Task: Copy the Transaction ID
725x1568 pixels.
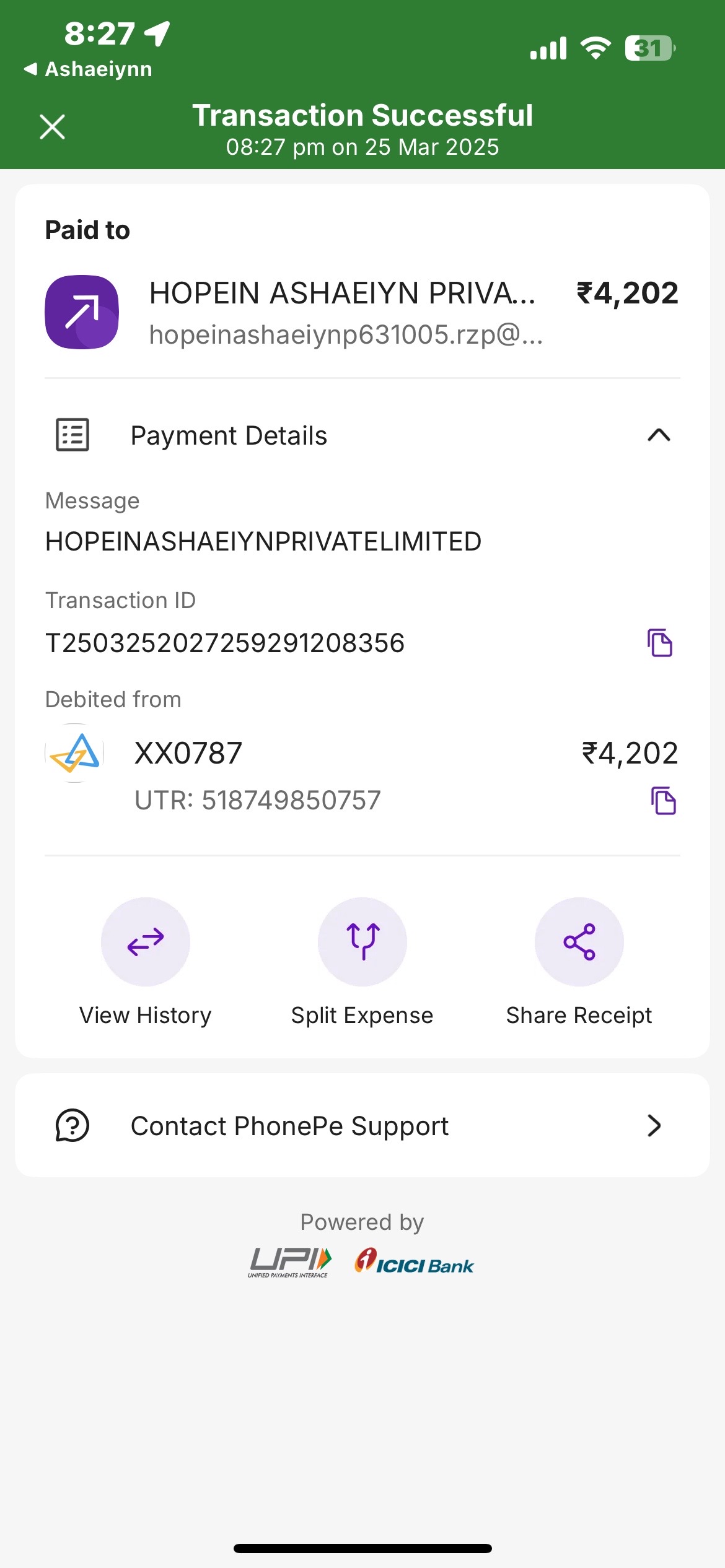Action: pos(660,643)
